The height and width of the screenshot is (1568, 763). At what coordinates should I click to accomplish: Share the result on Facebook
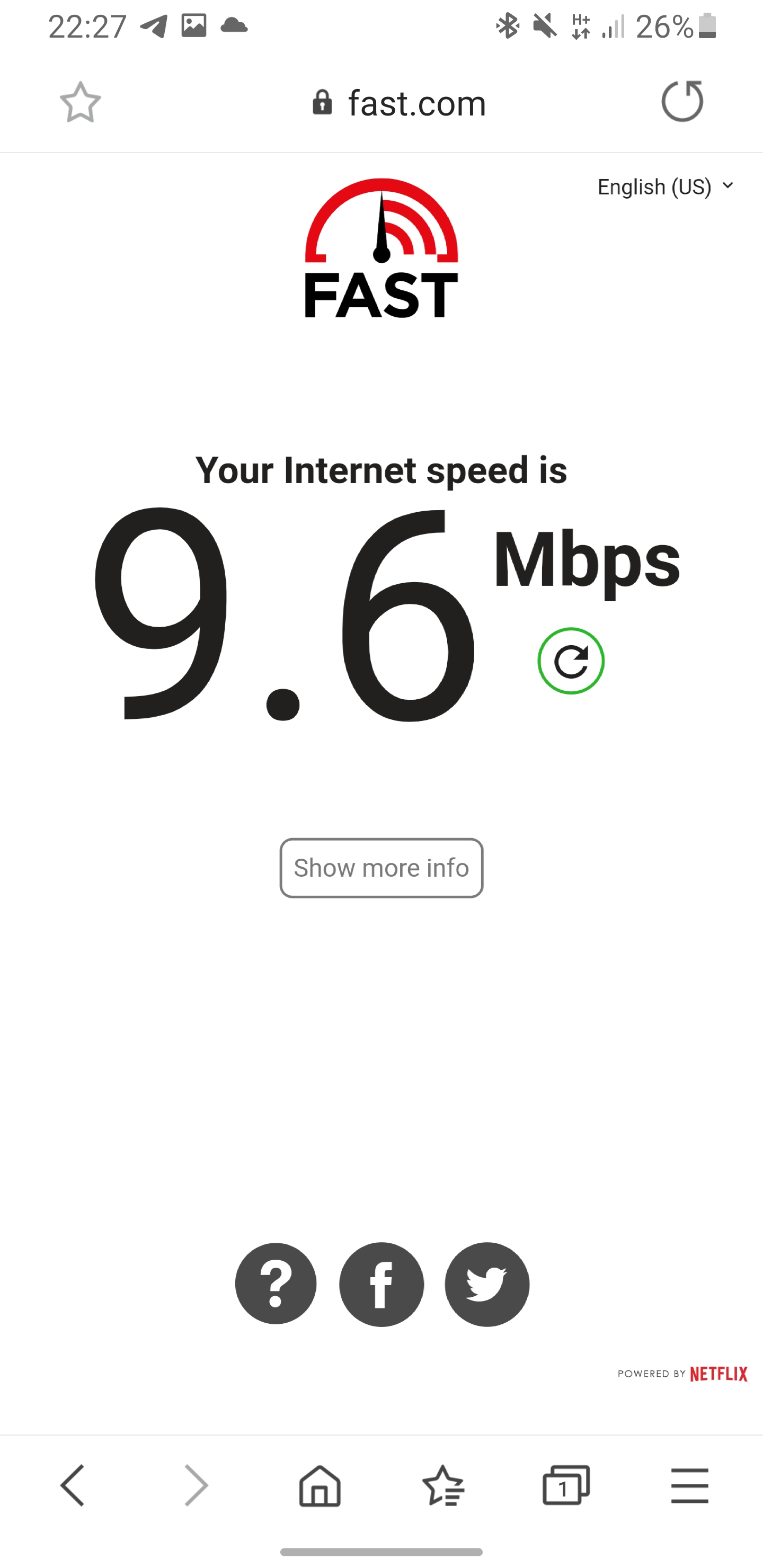(381, 1284)
